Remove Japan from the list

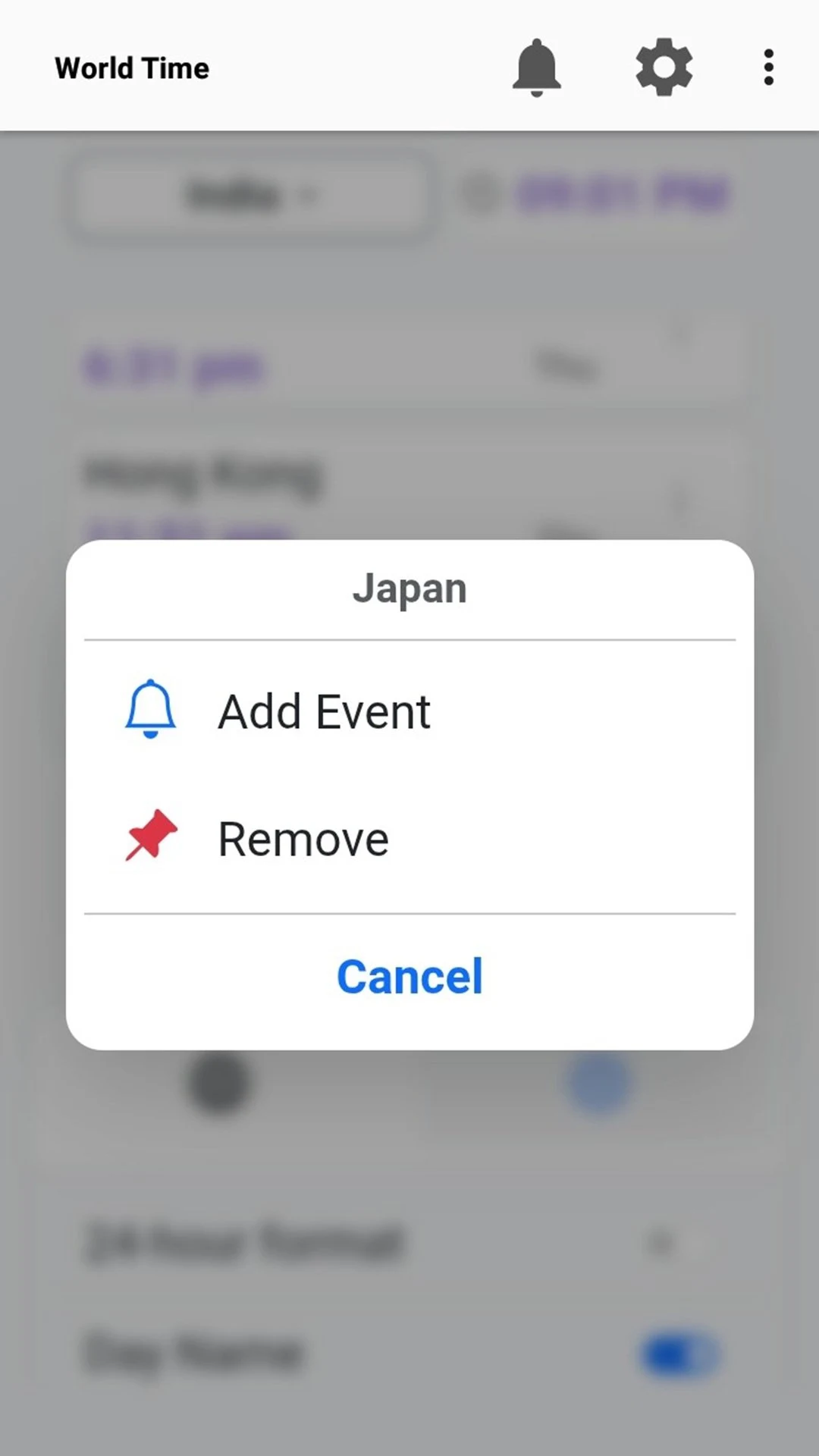coord(409,839)
